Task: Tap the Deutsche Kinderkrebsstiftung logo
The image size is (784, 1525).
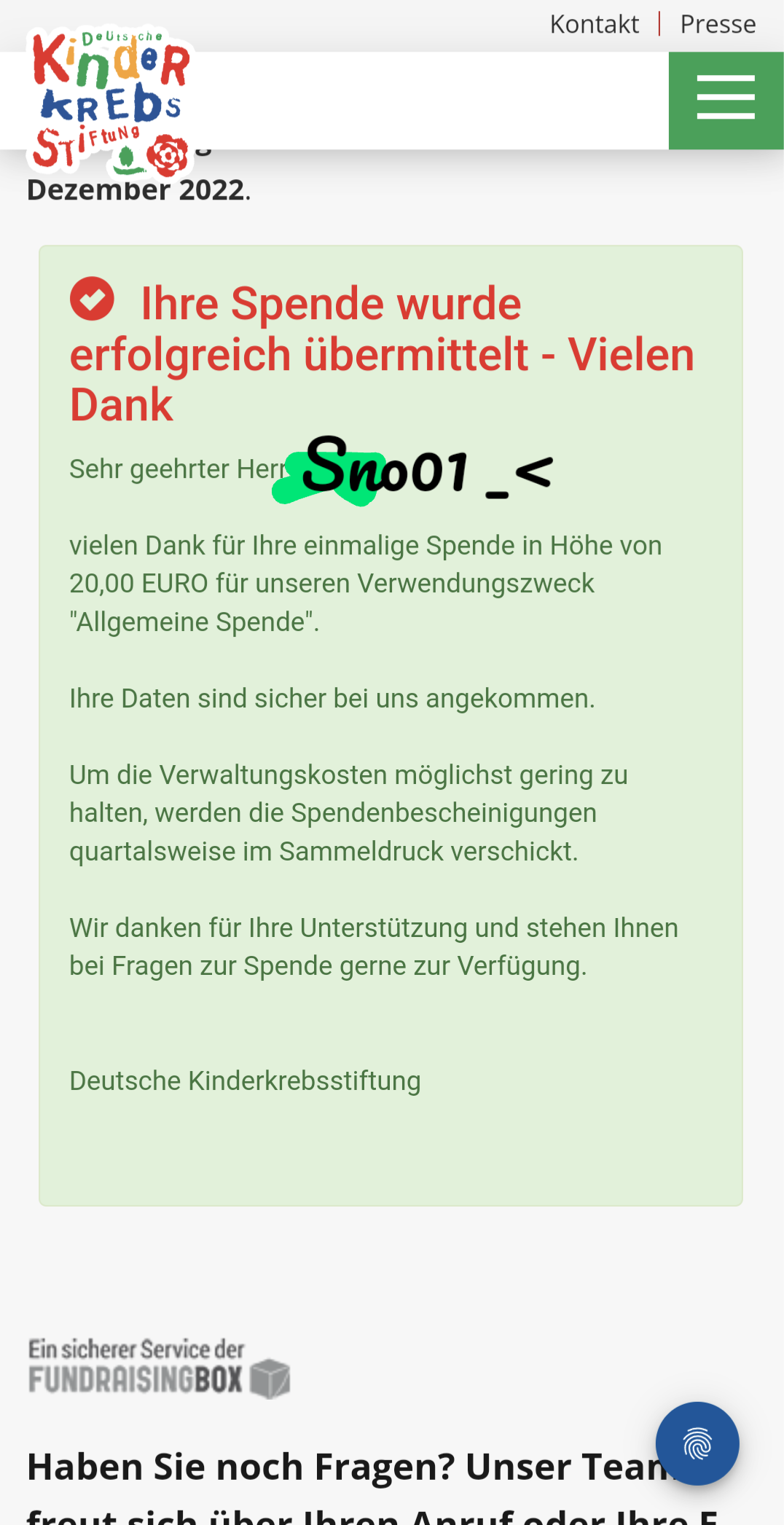Action: click(110, 101)
